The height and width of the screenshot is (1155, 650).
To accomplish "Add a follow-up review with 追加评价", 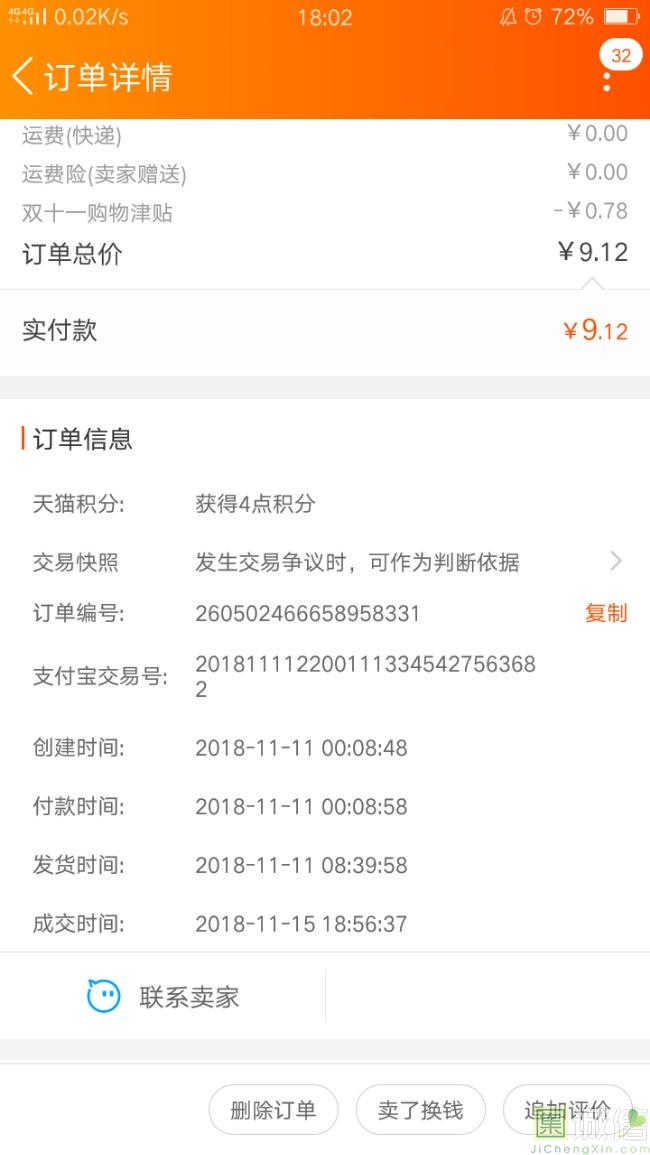I will tap(567, 1110).
